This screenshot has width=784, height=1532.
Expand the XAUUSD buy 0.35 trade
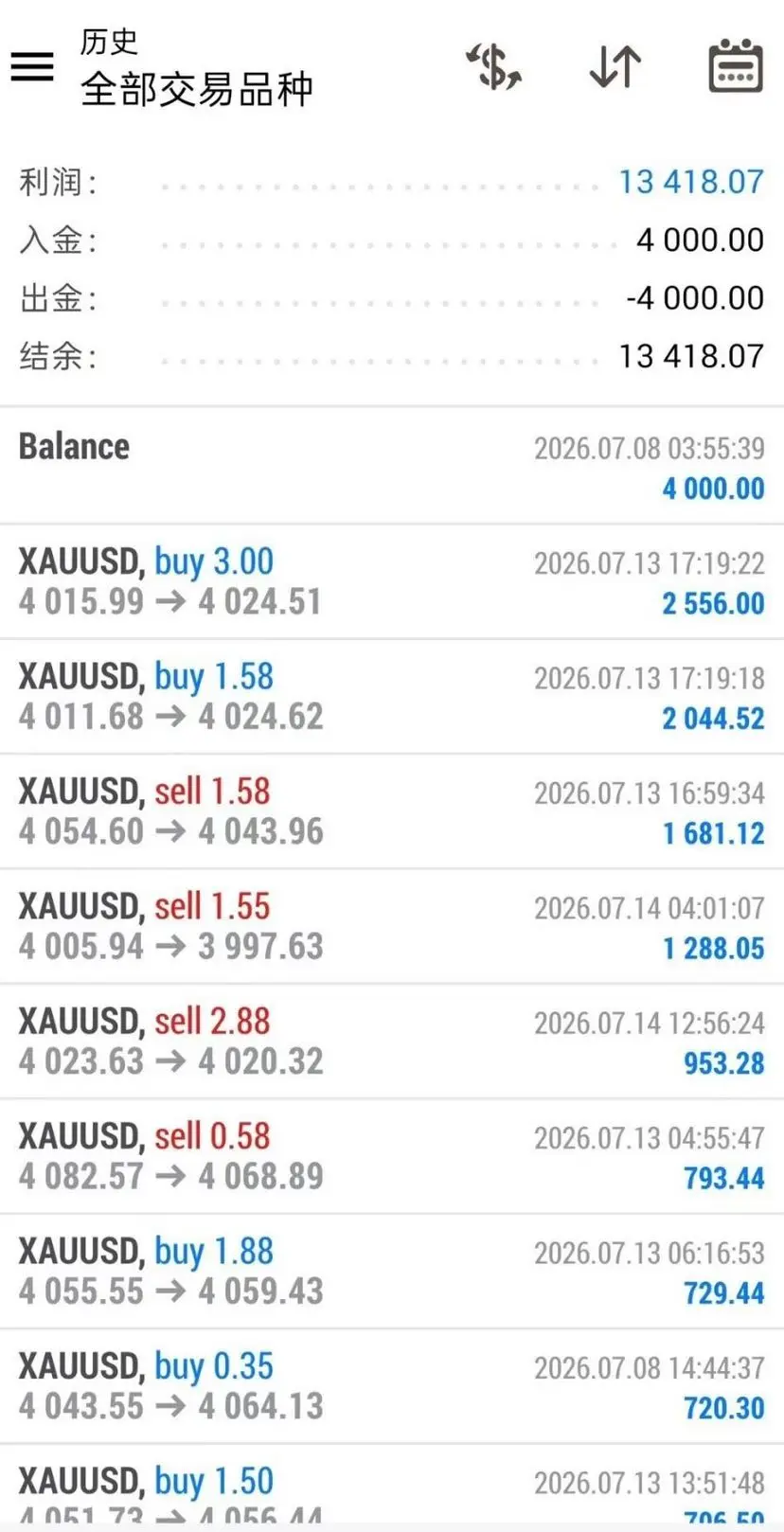(x=392, y=1386)
